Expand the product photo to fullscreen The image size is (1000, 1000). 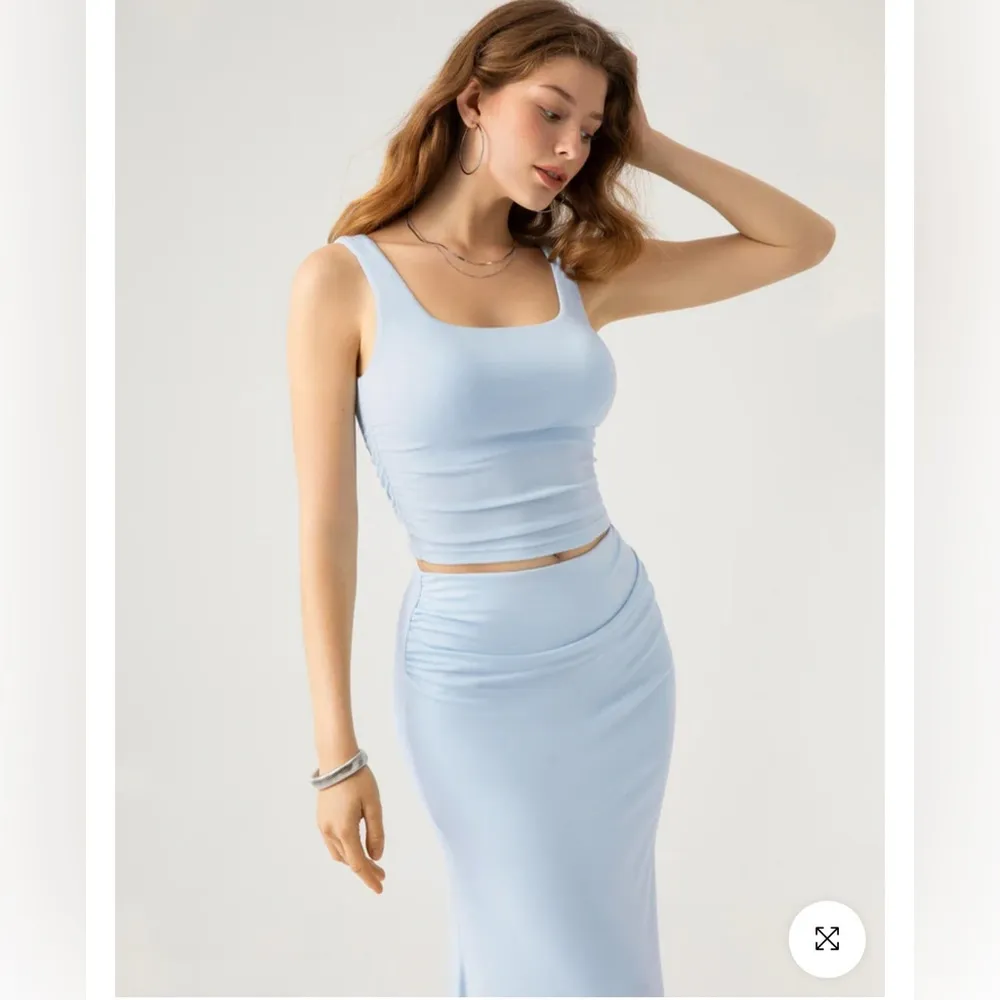click(826, 938)
